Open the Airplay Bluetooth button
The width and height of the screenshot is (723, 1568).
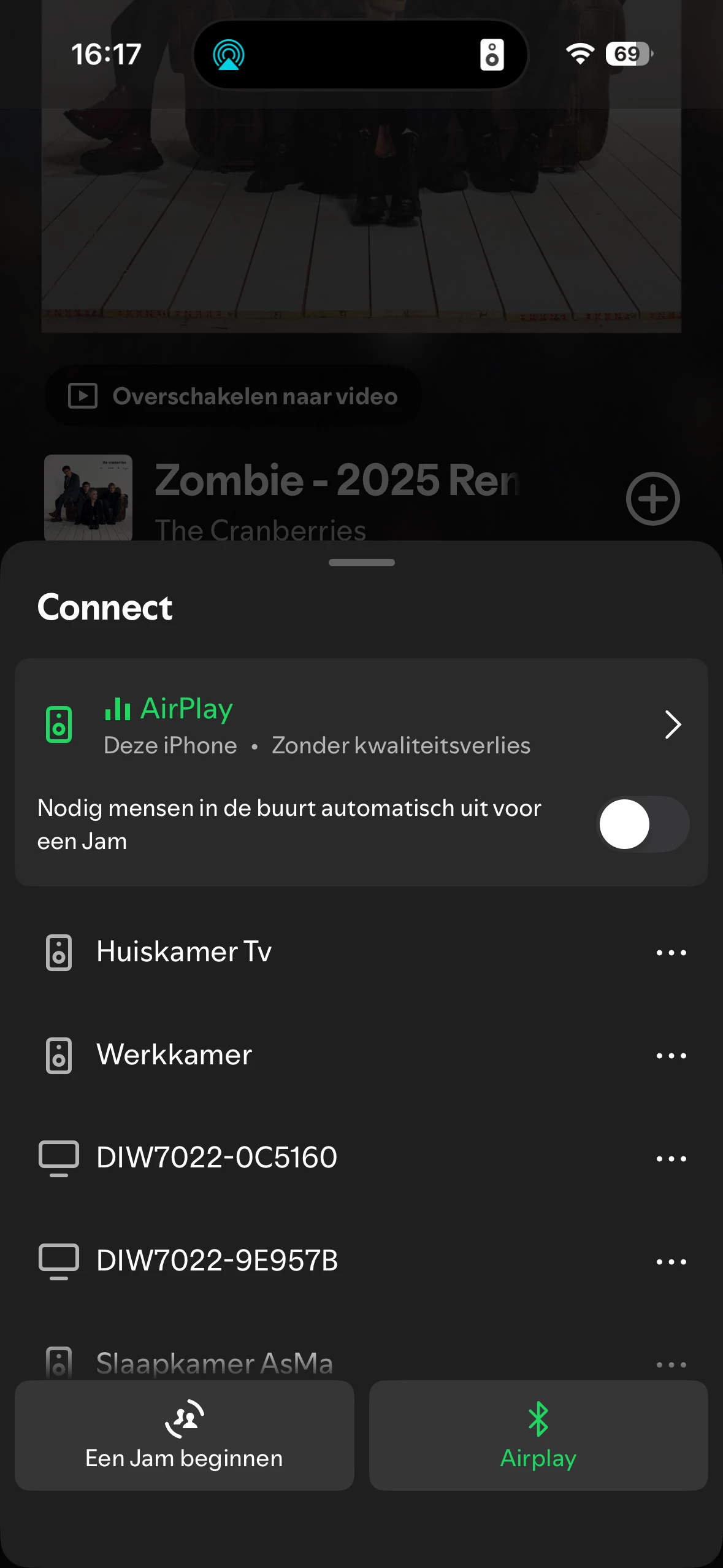[x=538, y=1435]
